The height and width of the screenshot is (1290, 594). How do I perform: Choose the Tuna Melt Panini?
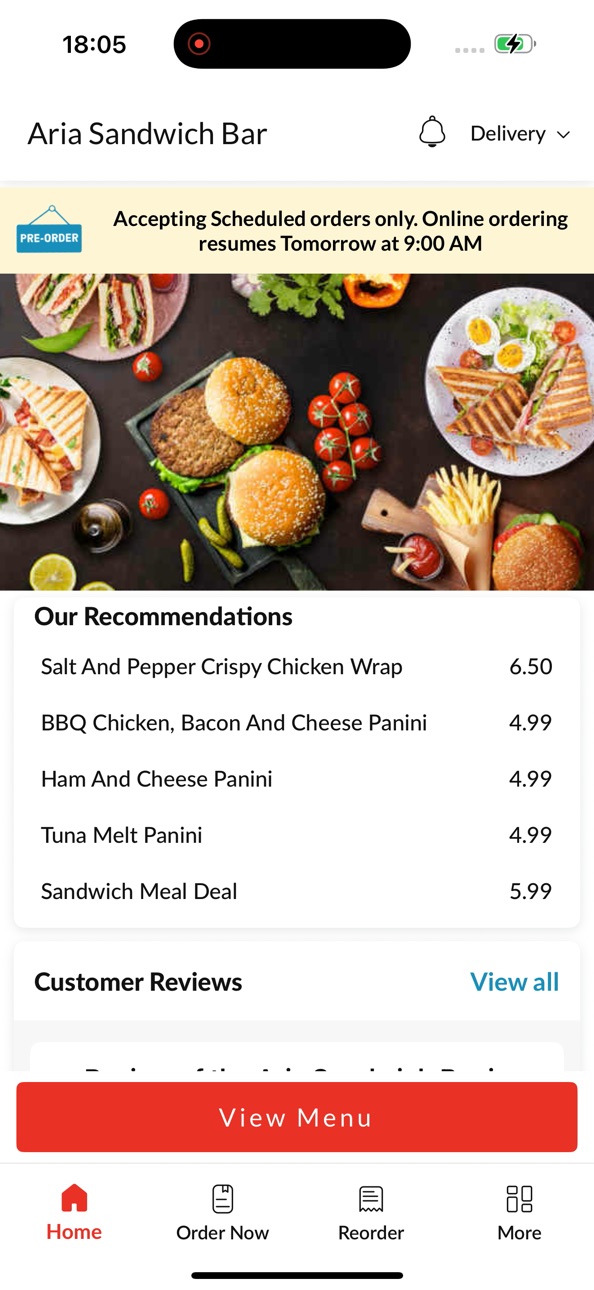coord(296,835)
